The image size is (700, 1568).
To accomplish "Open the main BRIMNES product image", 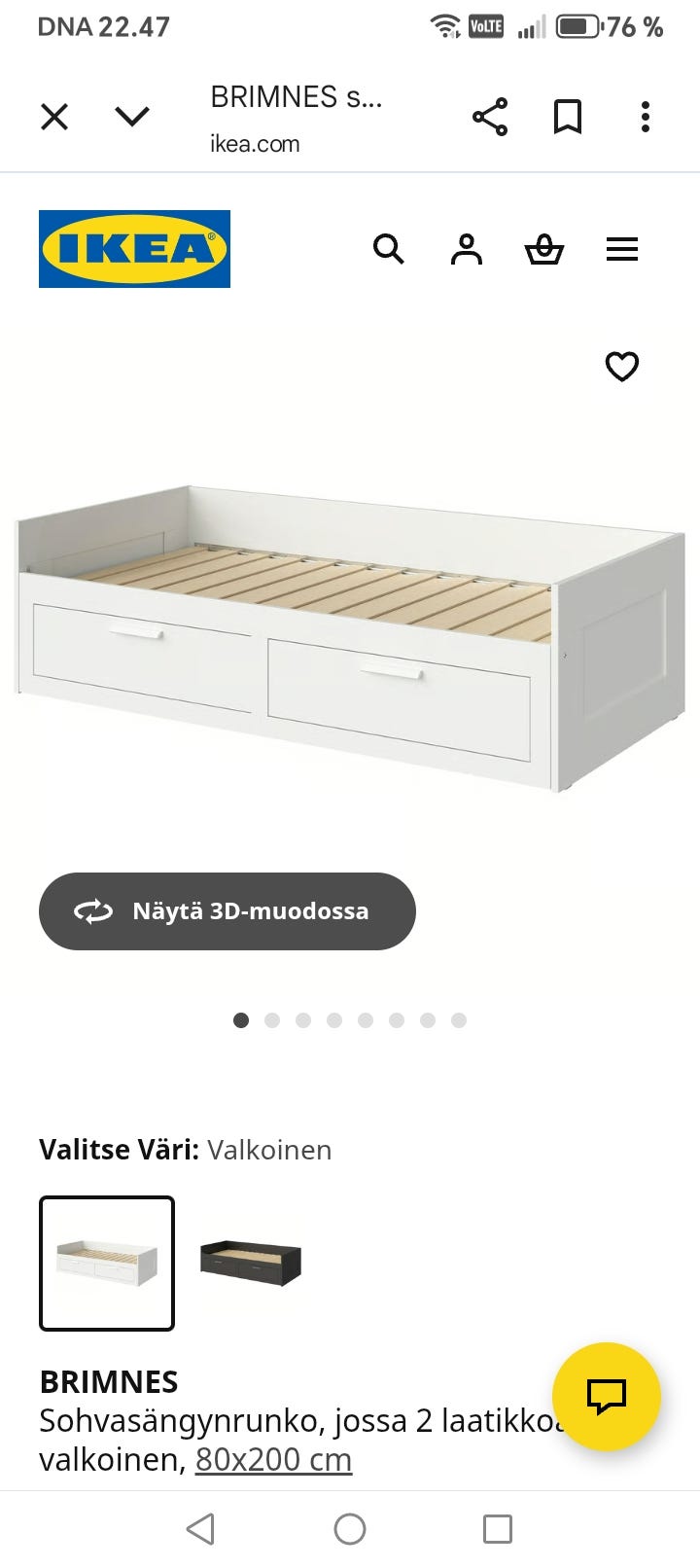I will tap(350, 637).
